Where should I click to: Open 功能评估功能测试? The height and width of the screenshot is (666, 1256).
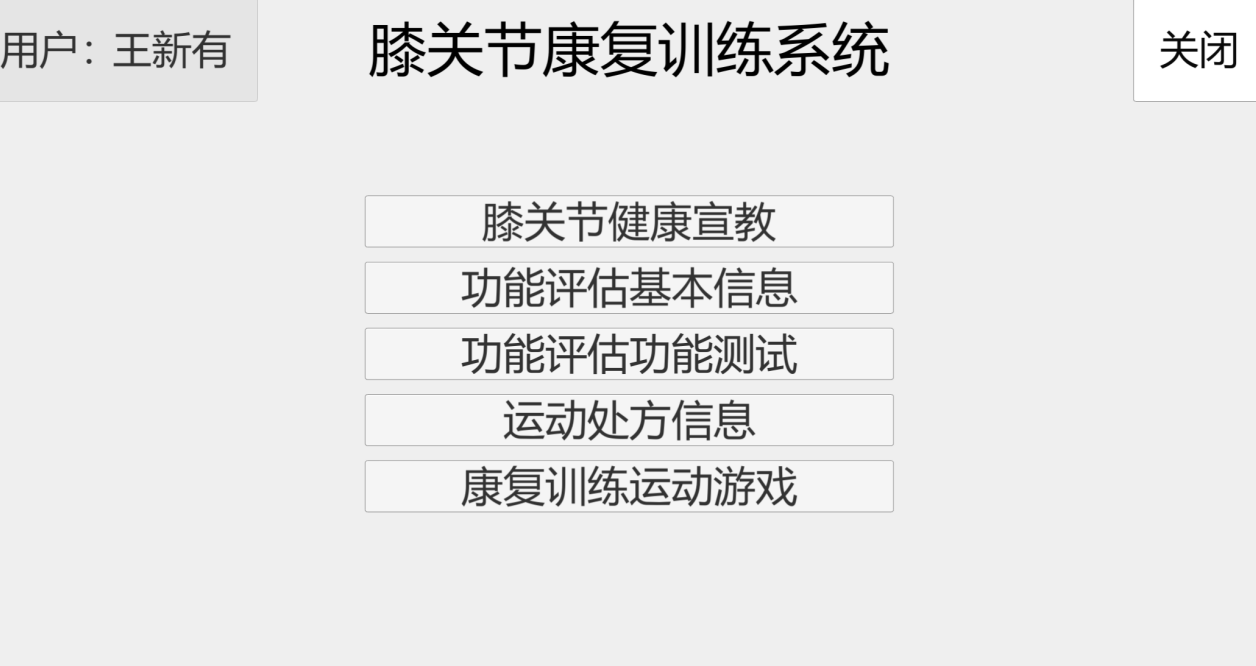[x=628, y=354]
